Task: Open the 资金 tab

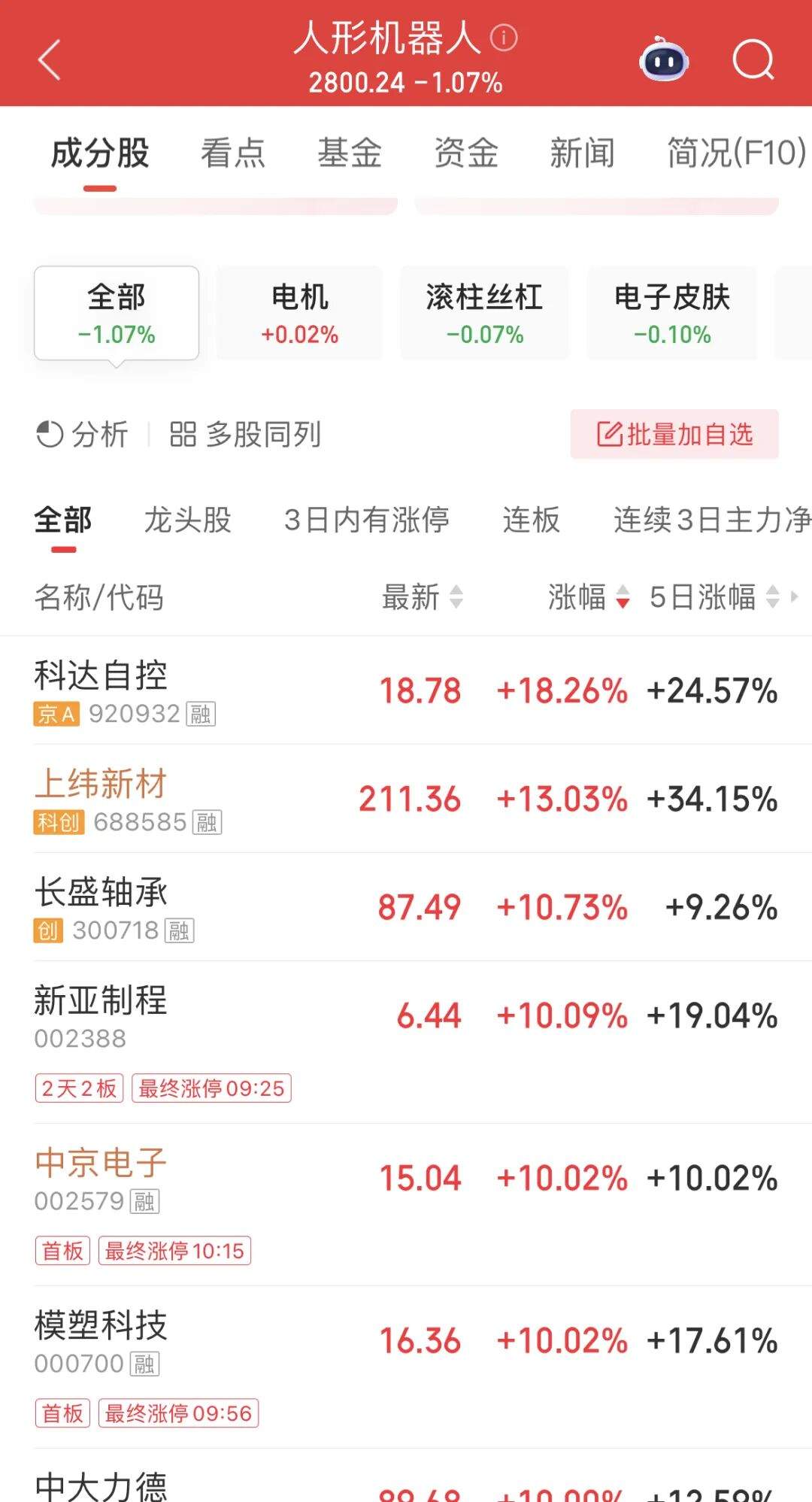Action: 466,153
